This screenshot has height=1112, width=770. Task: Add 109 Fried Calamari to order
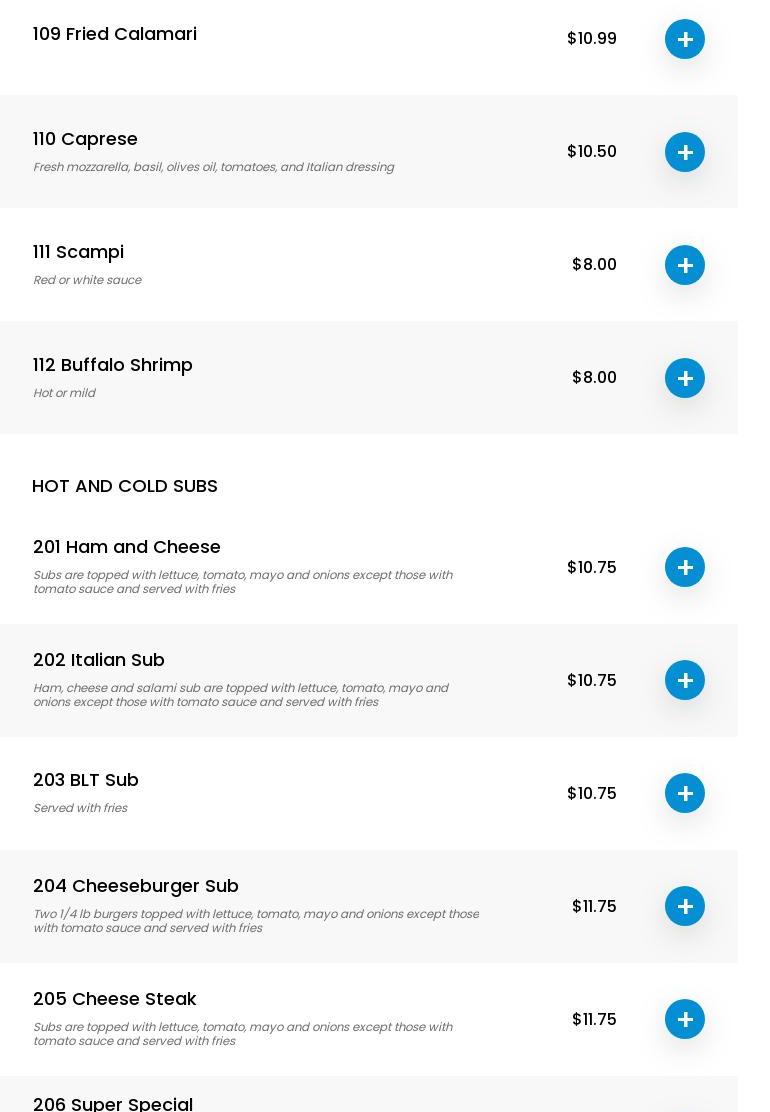coord(685,39)
